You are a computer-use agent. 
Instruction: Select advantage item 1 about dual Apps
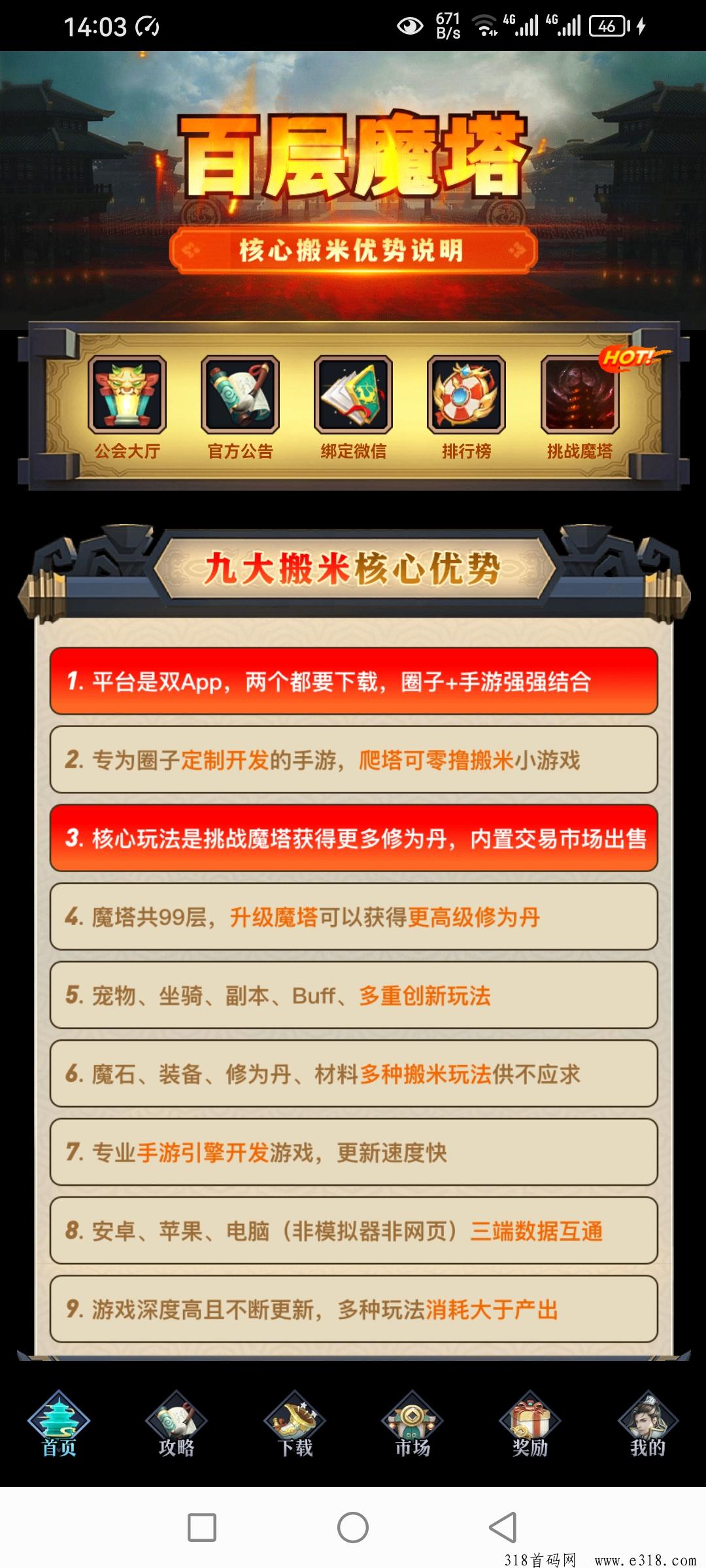pyautogui.click(x=353, y=681)
